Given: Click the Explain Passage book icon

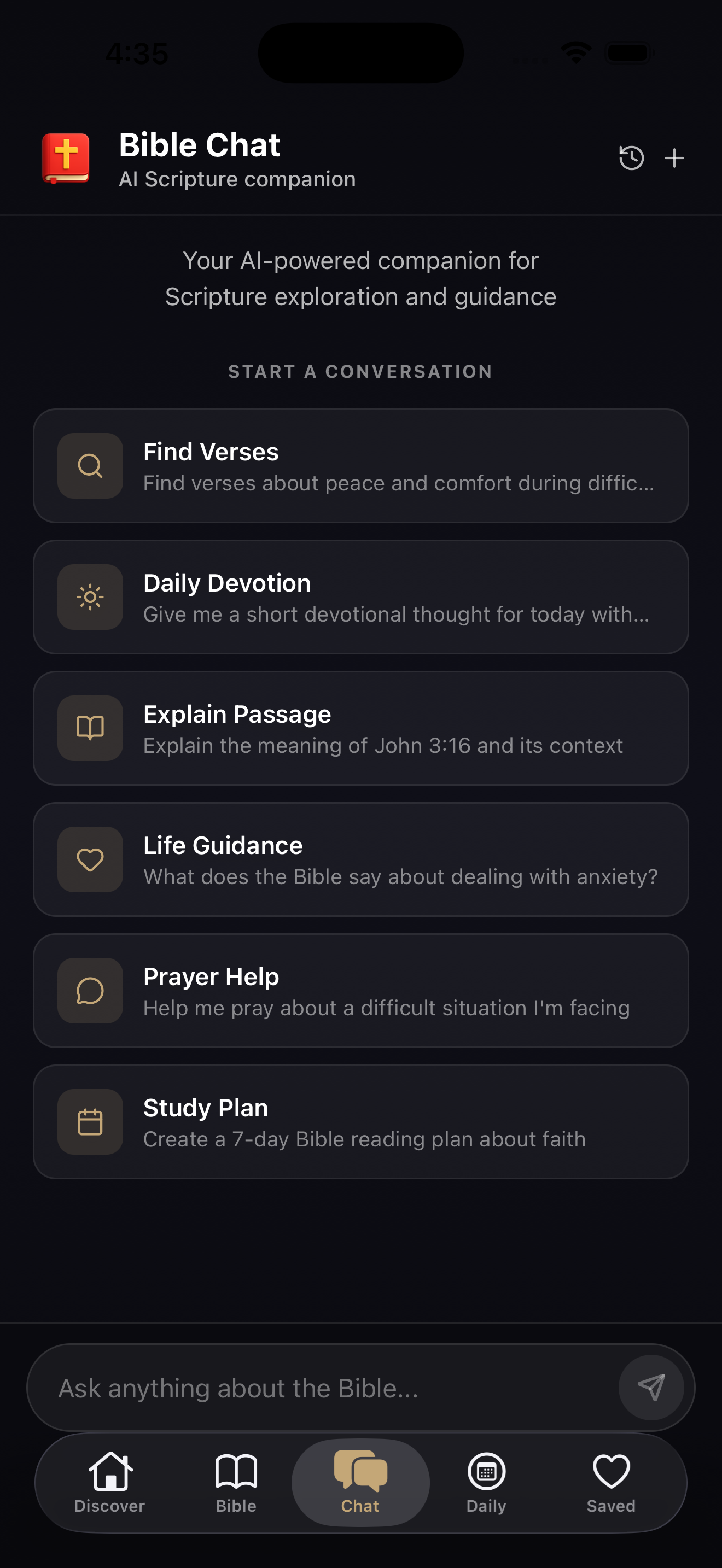Looking at the screenshot, I should [90, 728].
